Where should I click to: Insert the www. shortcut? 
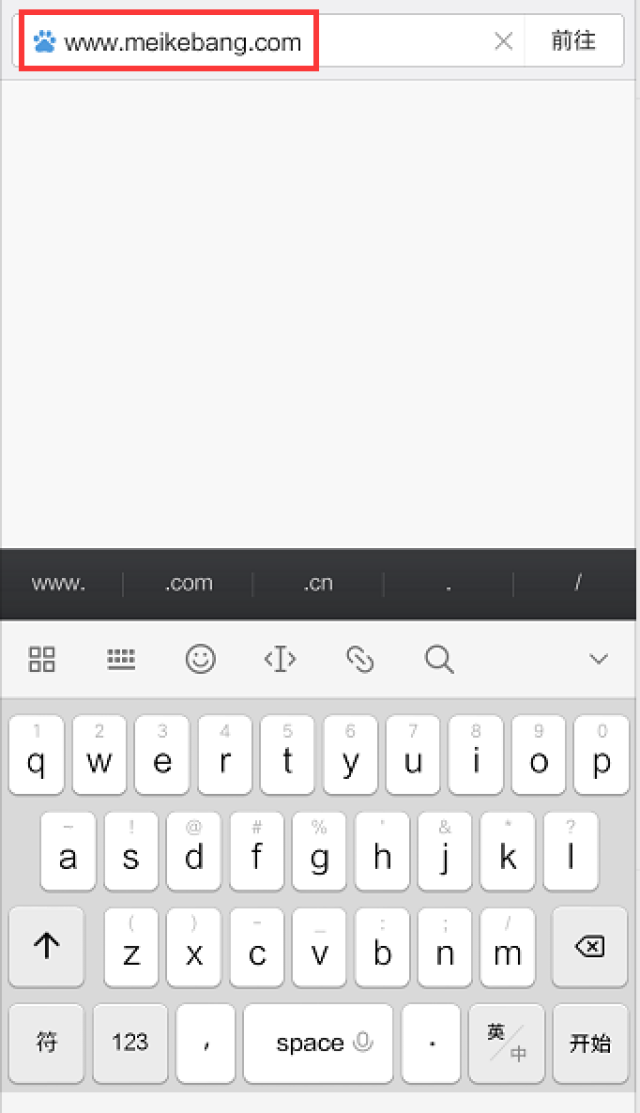[x=59, y=583]
